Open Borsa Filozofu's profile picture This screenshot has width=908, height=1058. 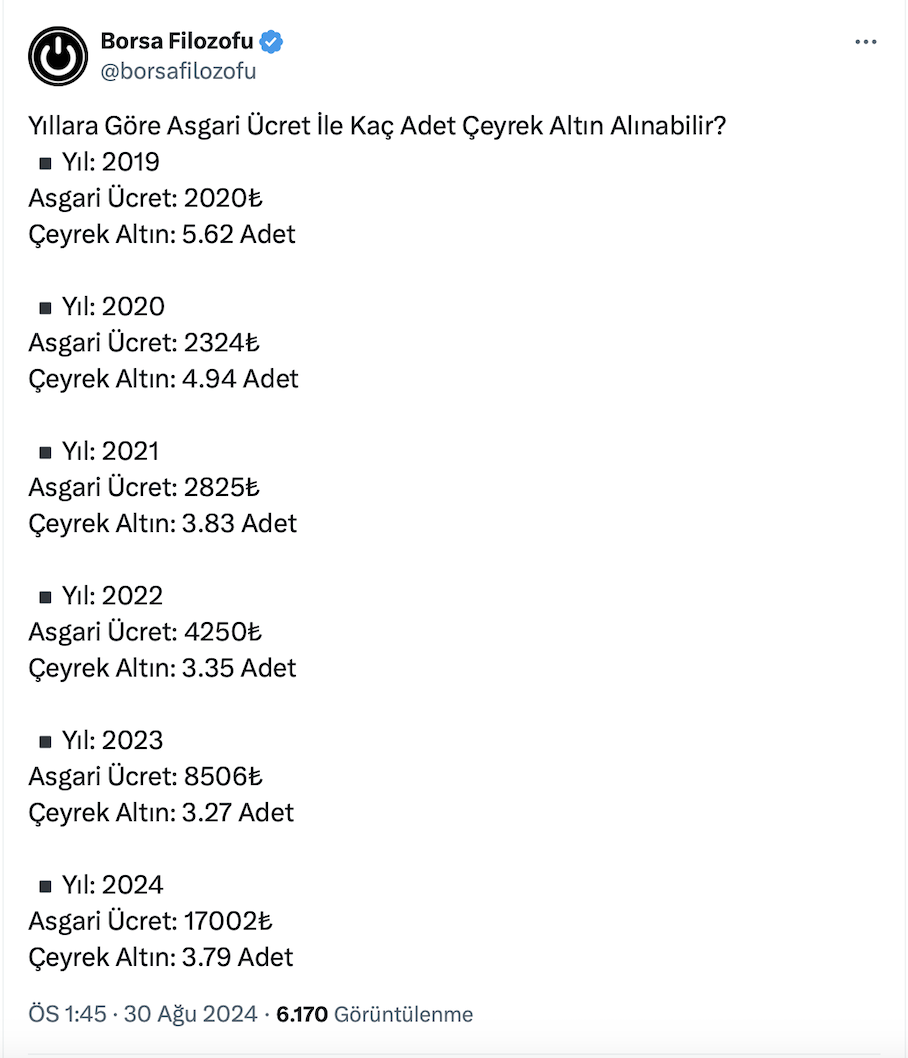58,56
